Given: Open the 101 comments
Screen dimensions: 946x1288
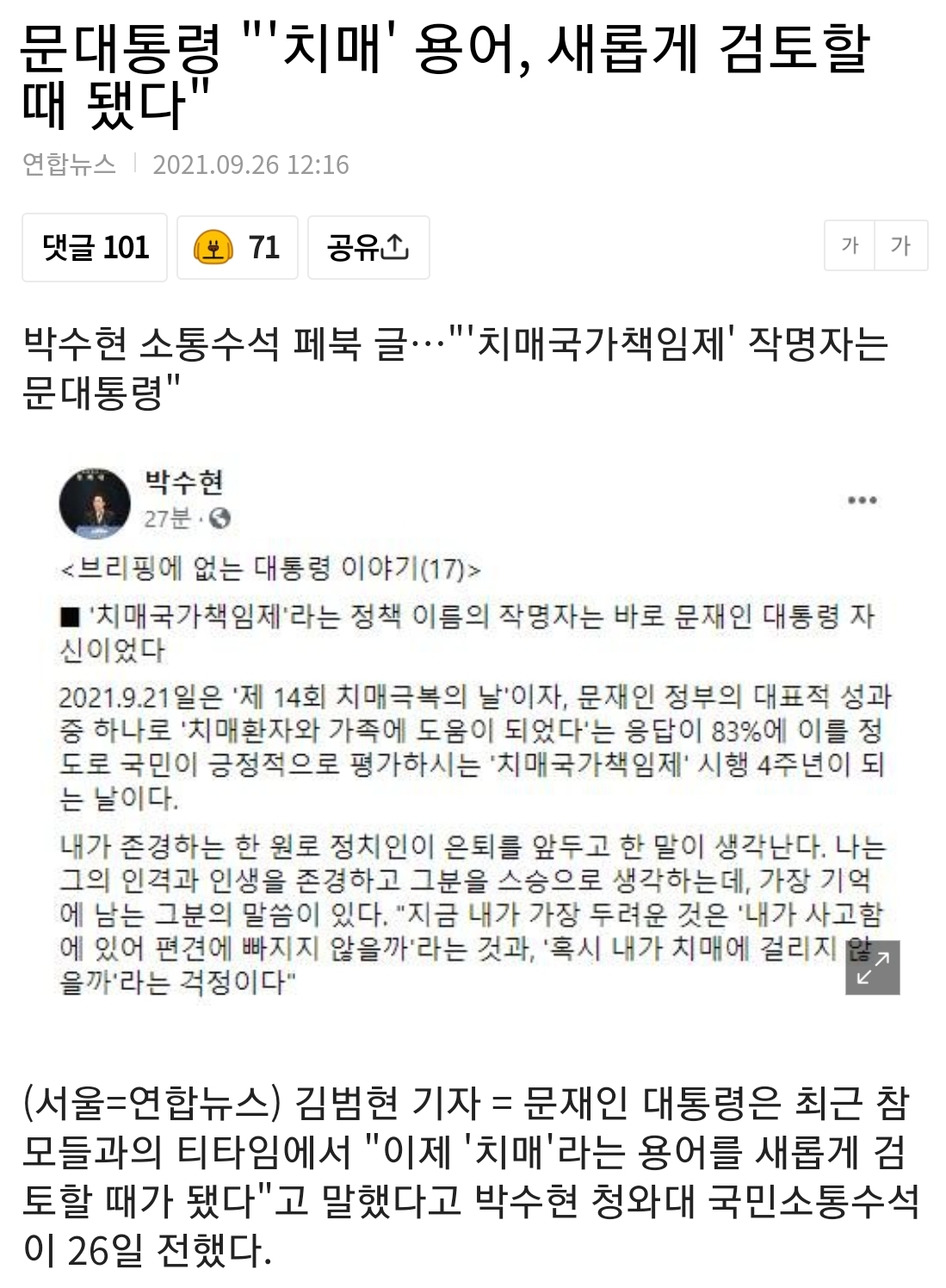Looking at the screenshot, I should pyautogui.click(x=95, y=248).
